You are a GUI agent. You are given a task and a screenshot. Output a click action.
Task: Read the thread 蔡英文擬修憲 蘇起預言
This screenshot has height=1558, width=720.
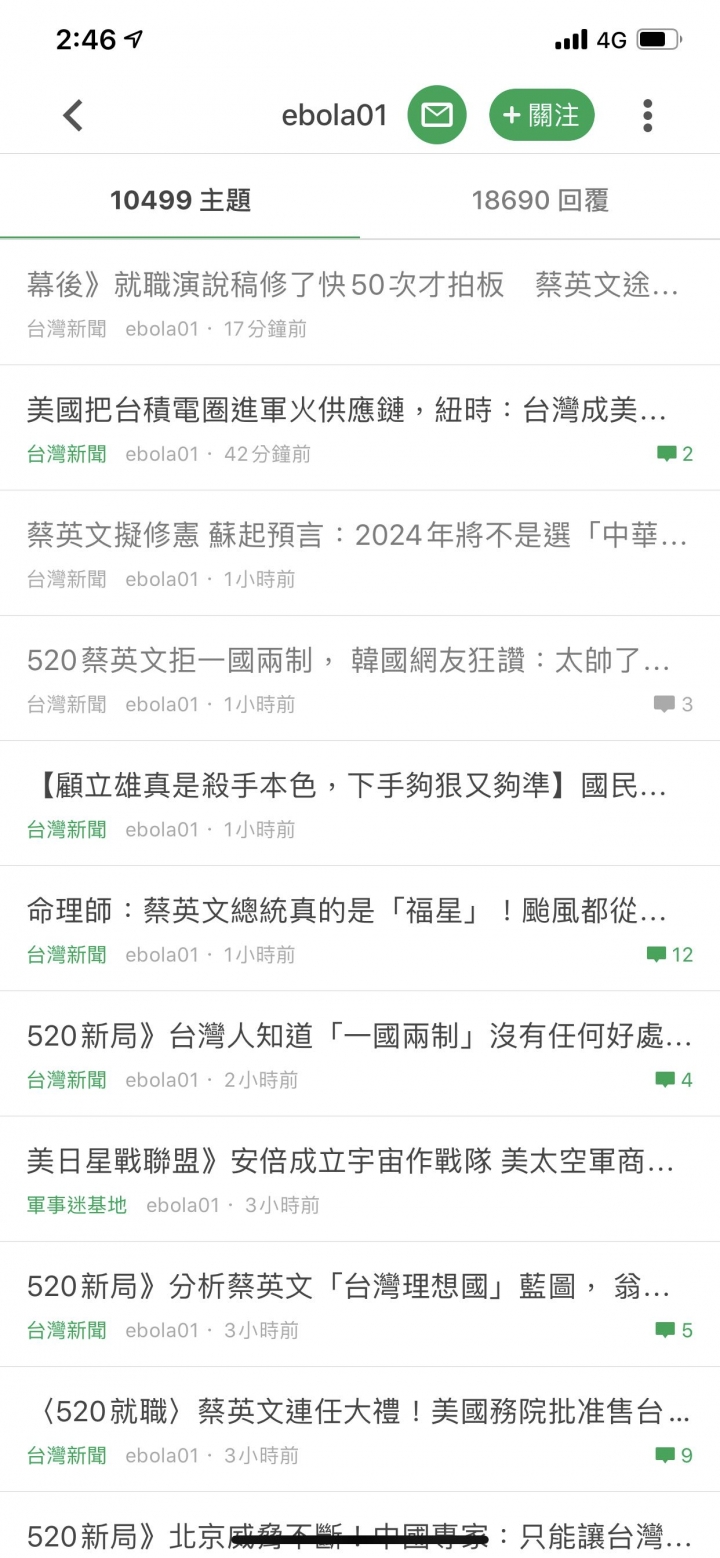pyautogui.click(x=360, y=553)
